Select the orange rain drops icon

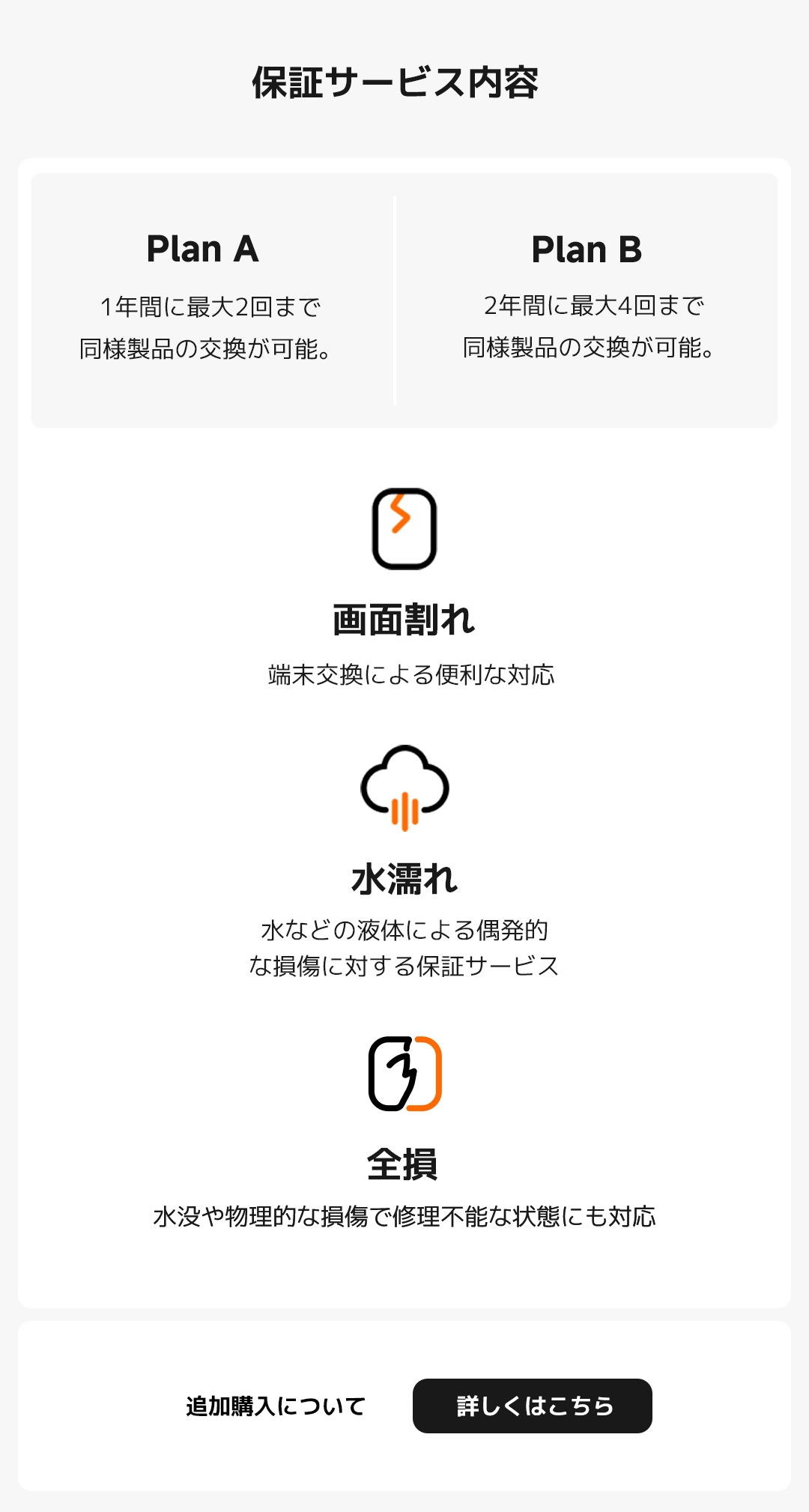pyautogui.click(x=404, y=811)
